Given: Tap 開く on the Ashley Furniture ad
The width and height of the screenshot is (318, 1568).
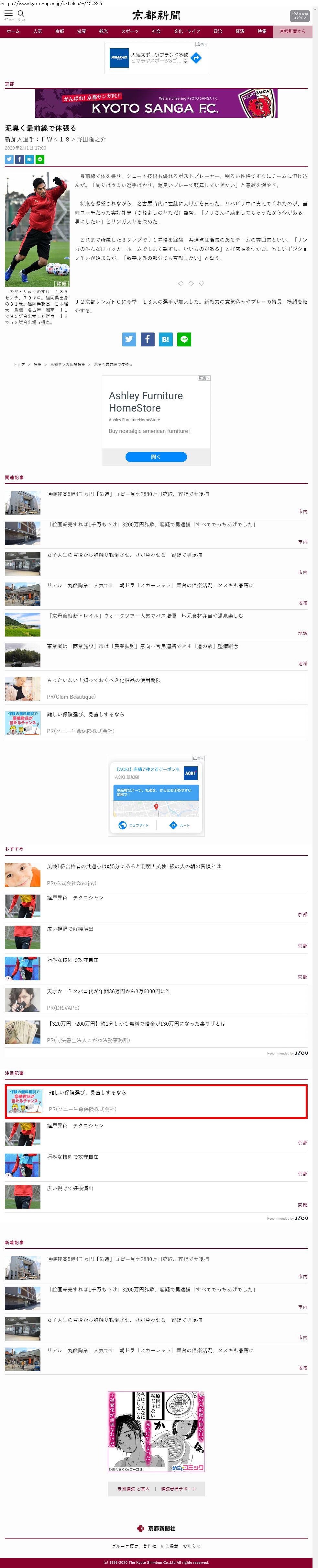Looking at the screenshot, I should click(156, 457).
